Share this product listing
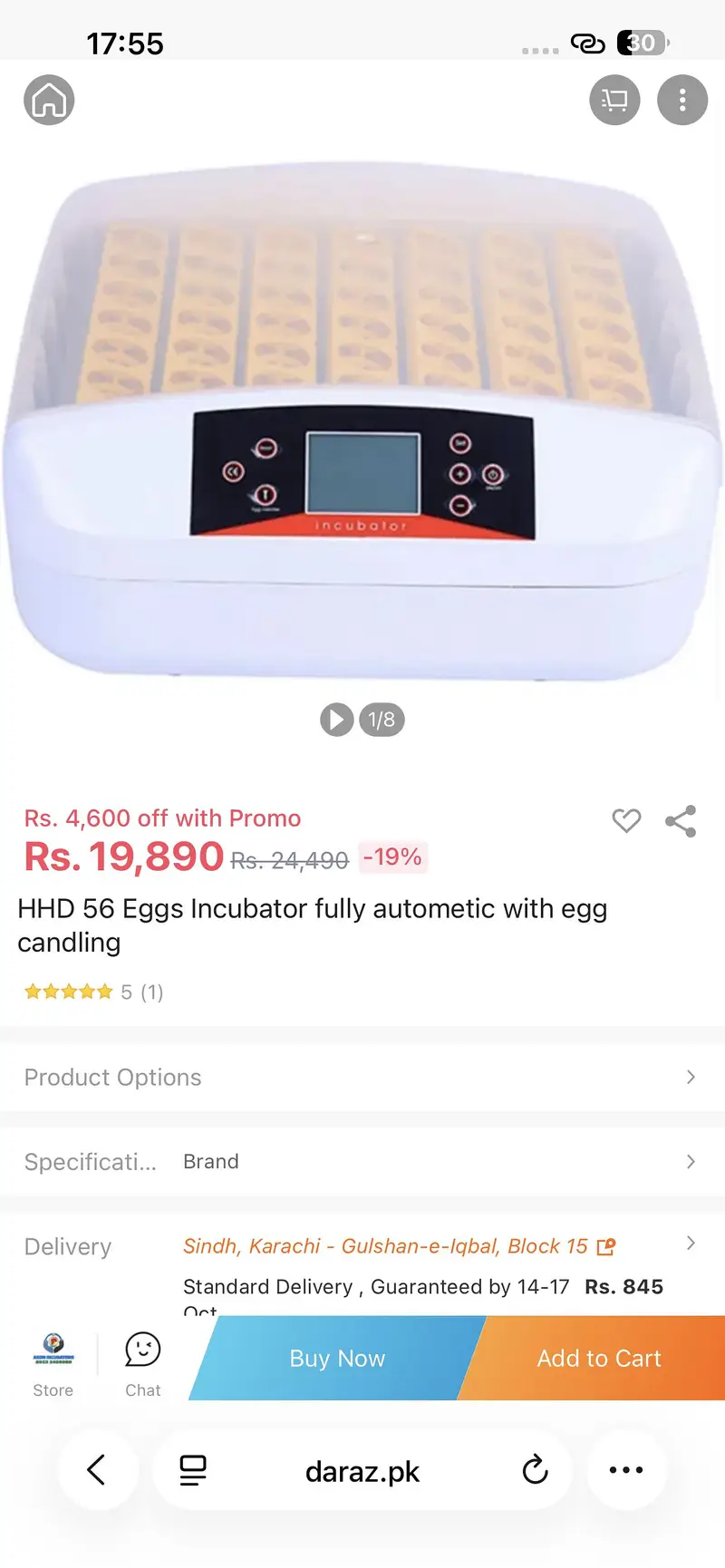725x1568 pixels. coord(681,821)
